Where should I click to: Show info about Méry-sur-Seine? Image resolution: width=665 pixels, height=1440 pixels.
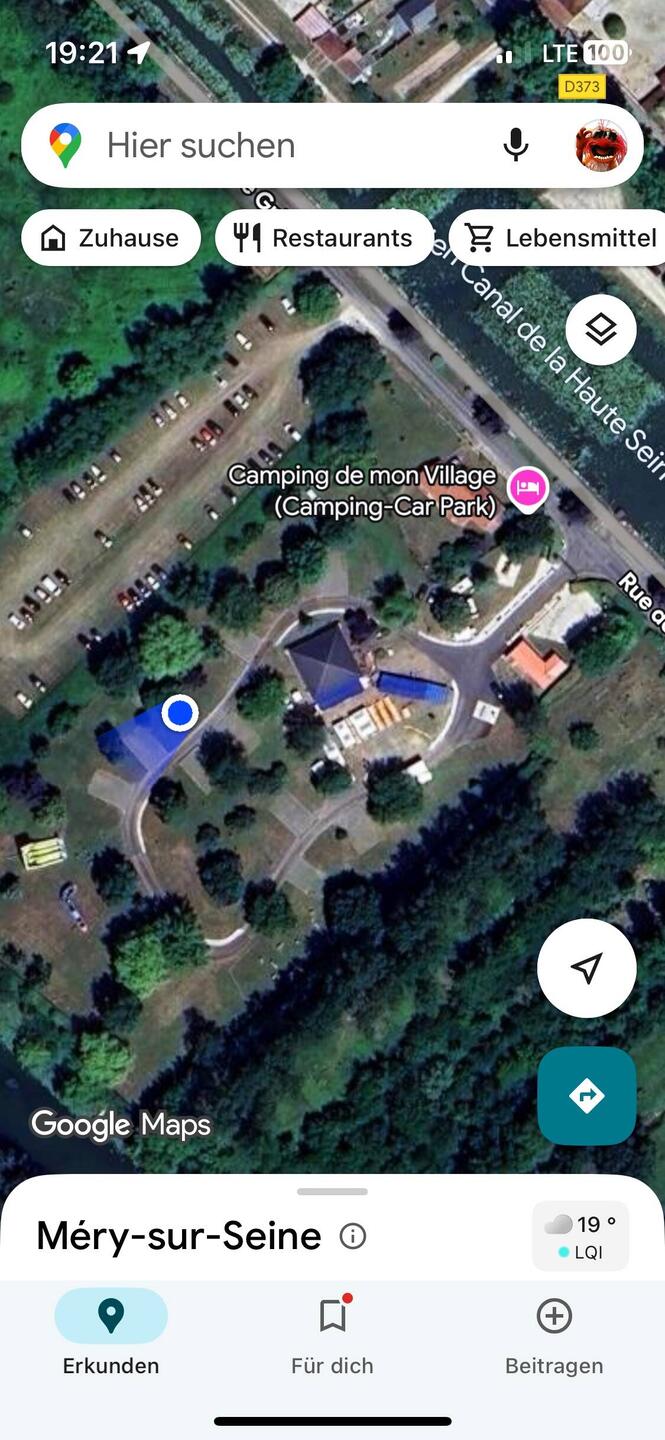[353, 1236]
